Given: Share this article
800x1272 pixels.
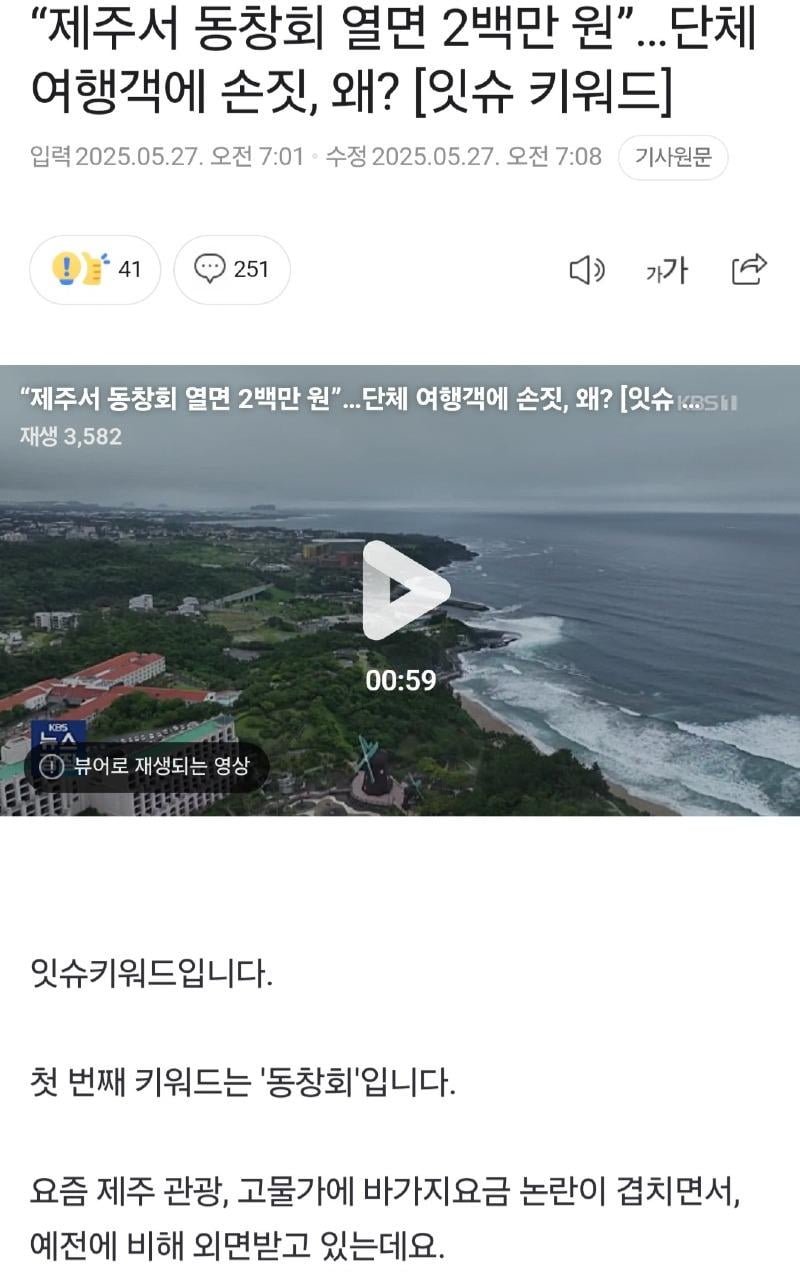Looking at the screenshot, I should [x=749, y=269].
